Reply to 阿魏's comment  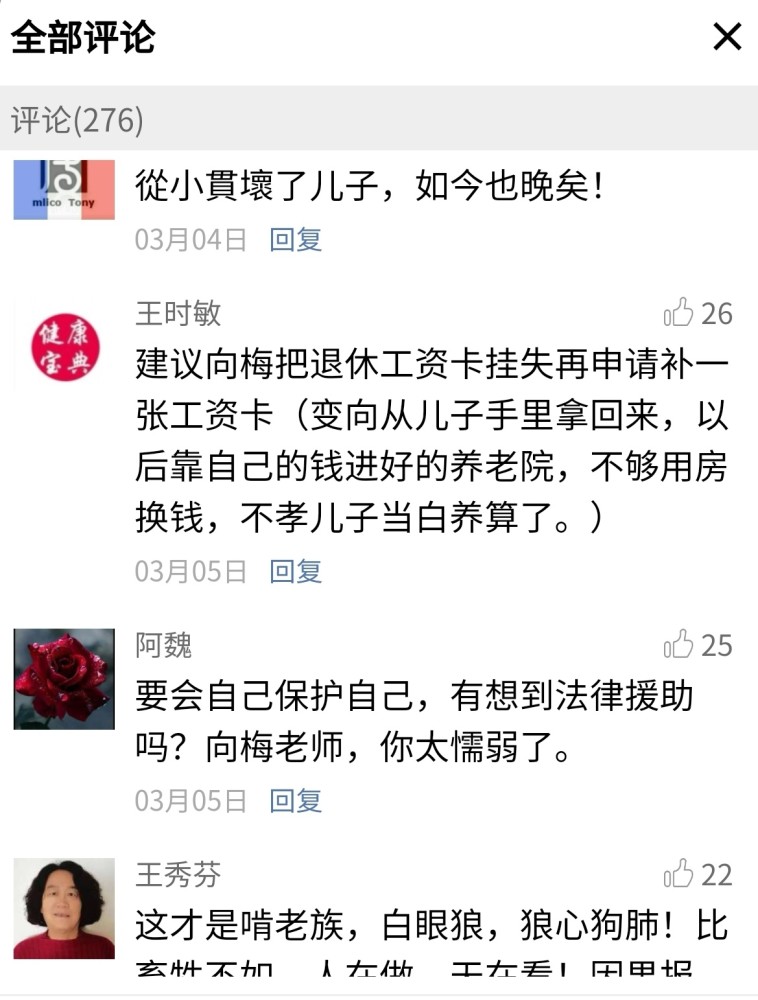(296, 801)
